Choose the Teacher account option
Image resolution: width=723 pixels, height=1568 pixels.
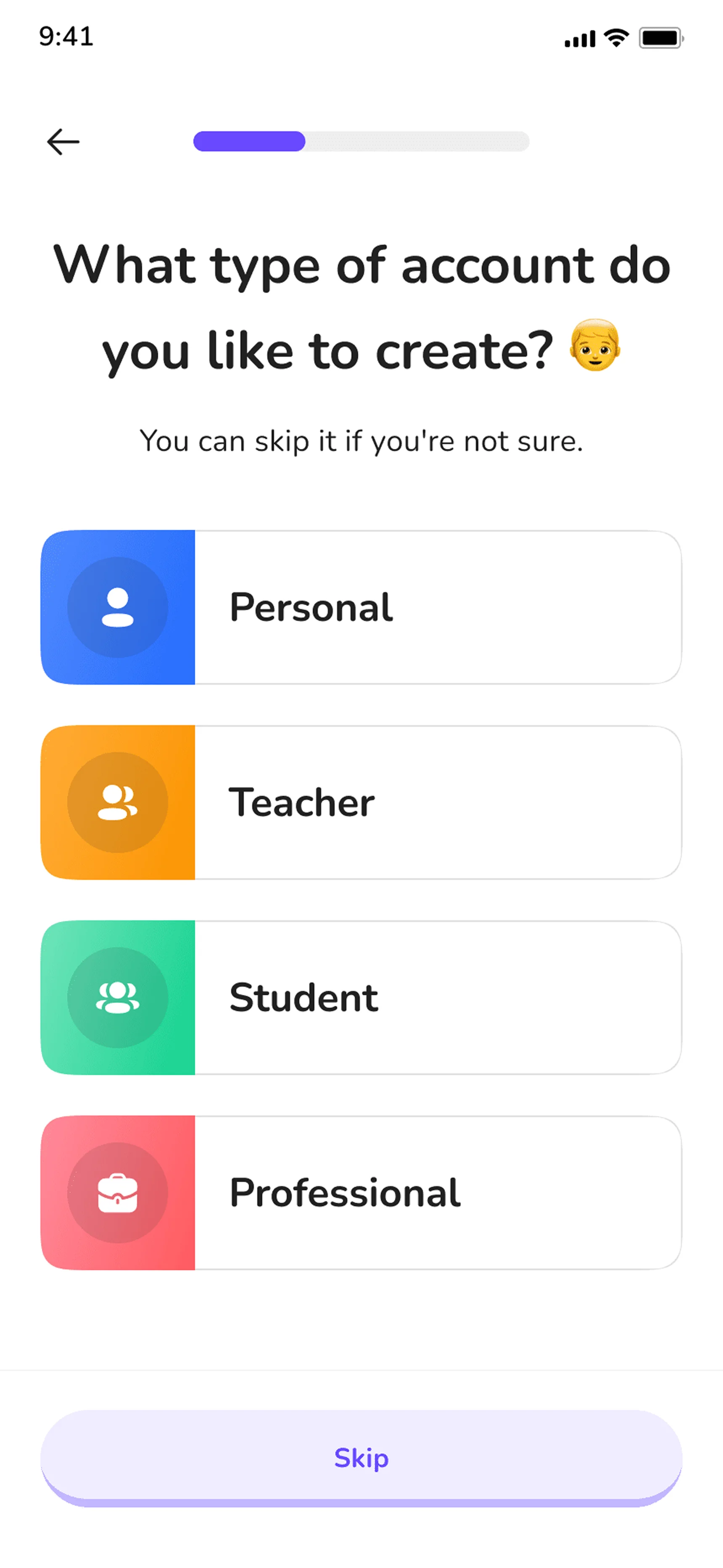[361, 802]
